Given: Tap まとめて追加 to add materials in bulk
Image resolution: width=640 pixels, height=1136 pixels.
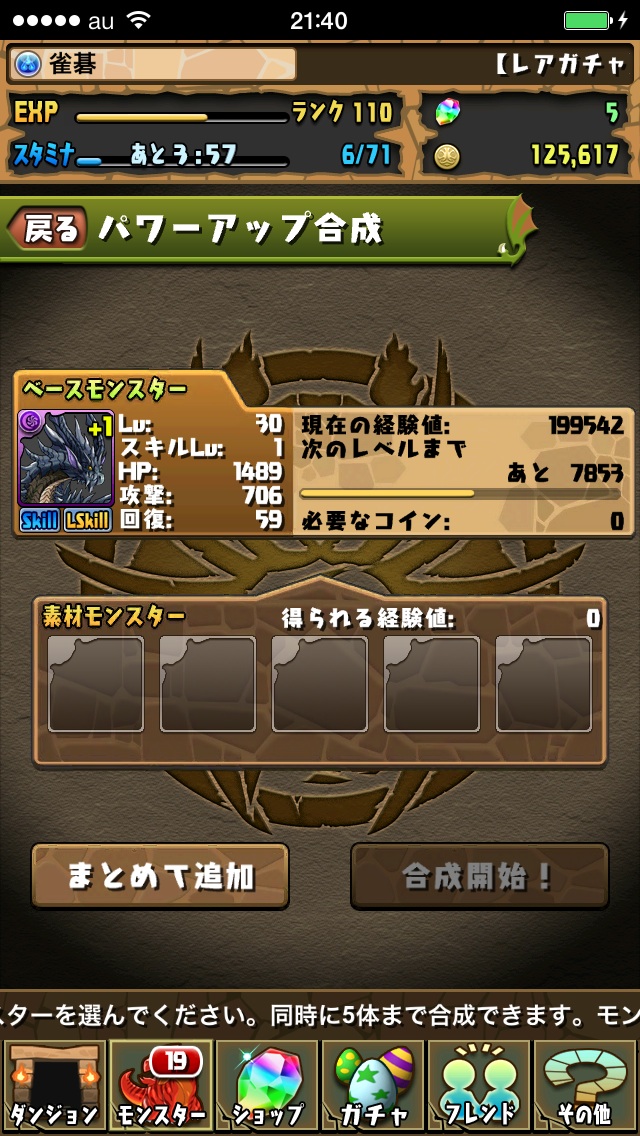Looking at the screenshot, I should pos(160,876).
